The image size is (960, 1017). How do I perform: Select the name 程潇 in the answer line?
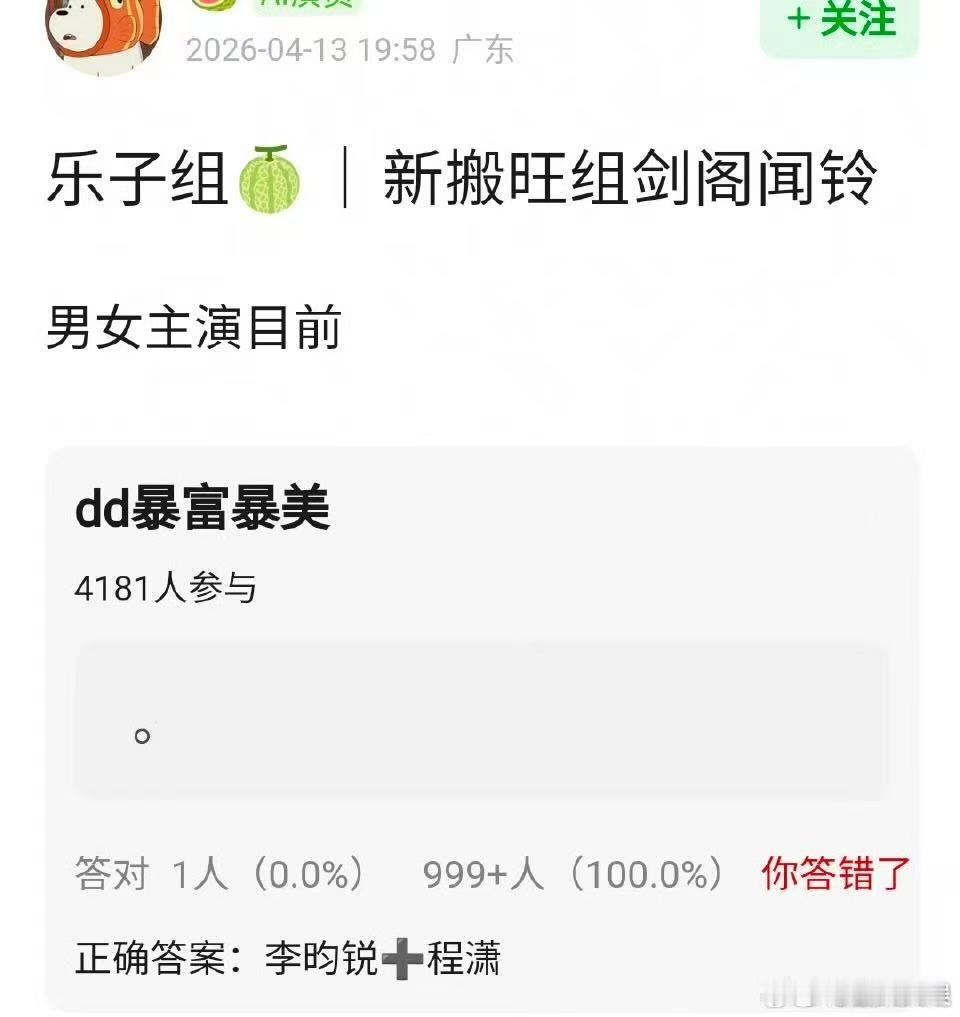point(466,960)
